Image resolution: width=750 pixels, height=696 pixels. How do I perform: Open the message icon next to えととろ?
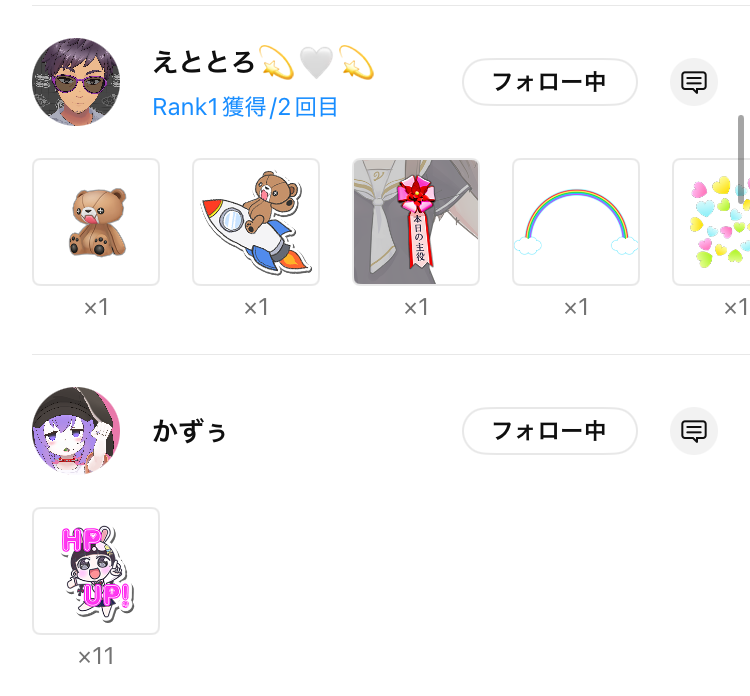694,82
